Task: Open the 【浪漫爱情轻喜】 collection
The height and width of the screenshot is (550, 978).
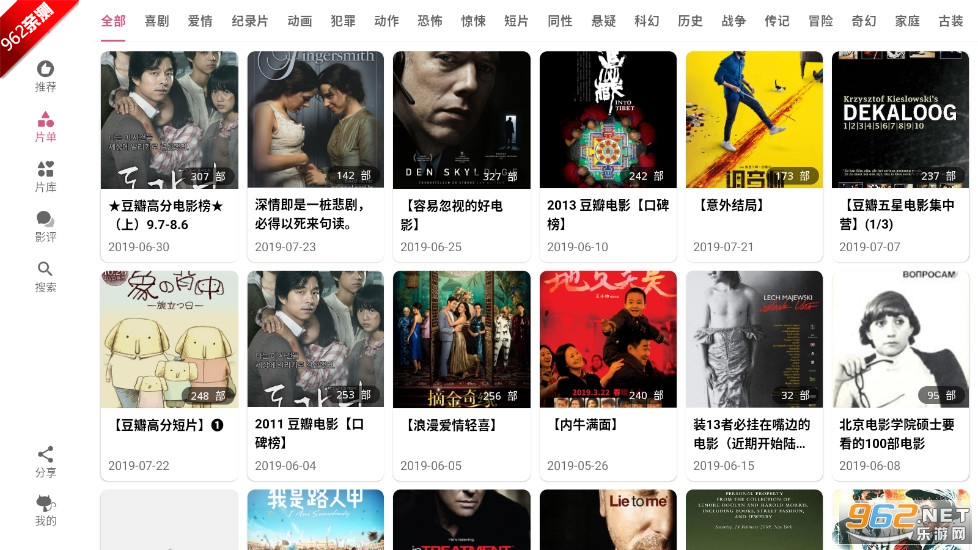Action: 461,375
